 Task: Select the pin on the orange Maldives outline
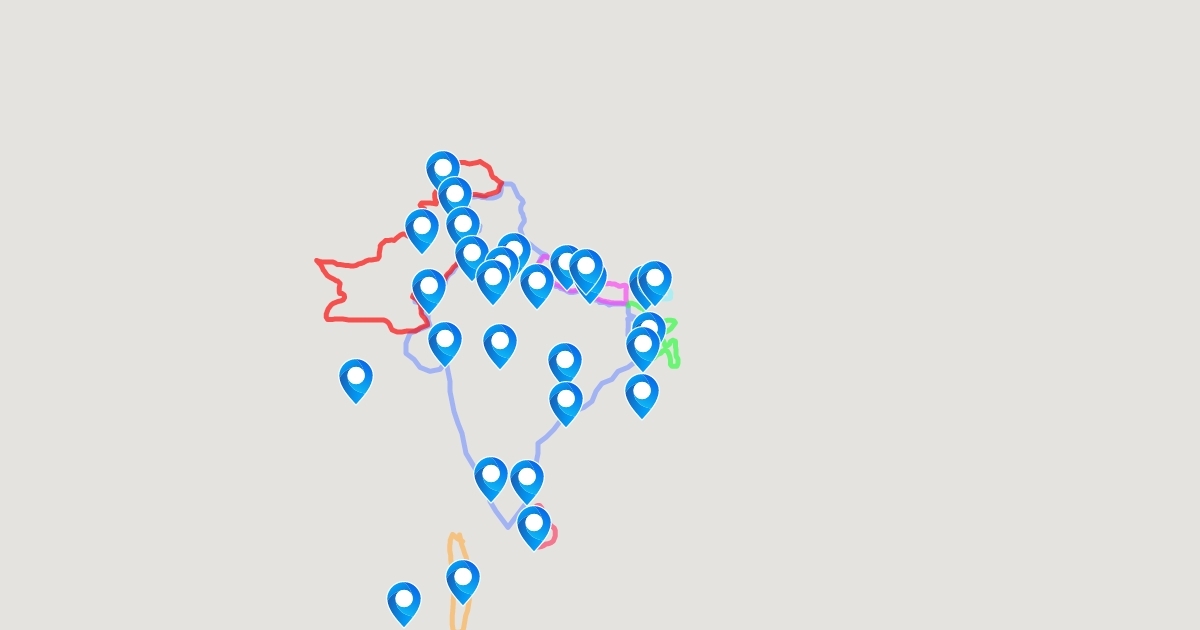coord(463,579)
